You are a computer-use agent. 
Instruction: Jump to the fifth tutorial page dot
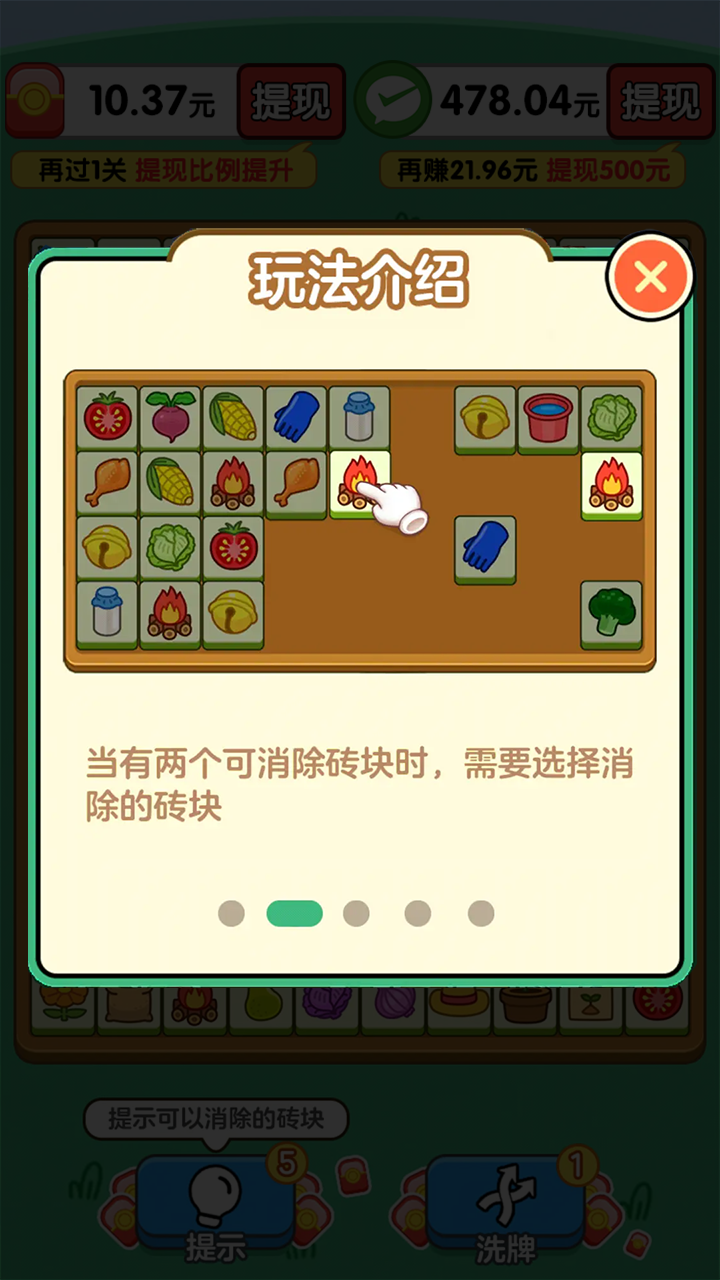point(481,913)
